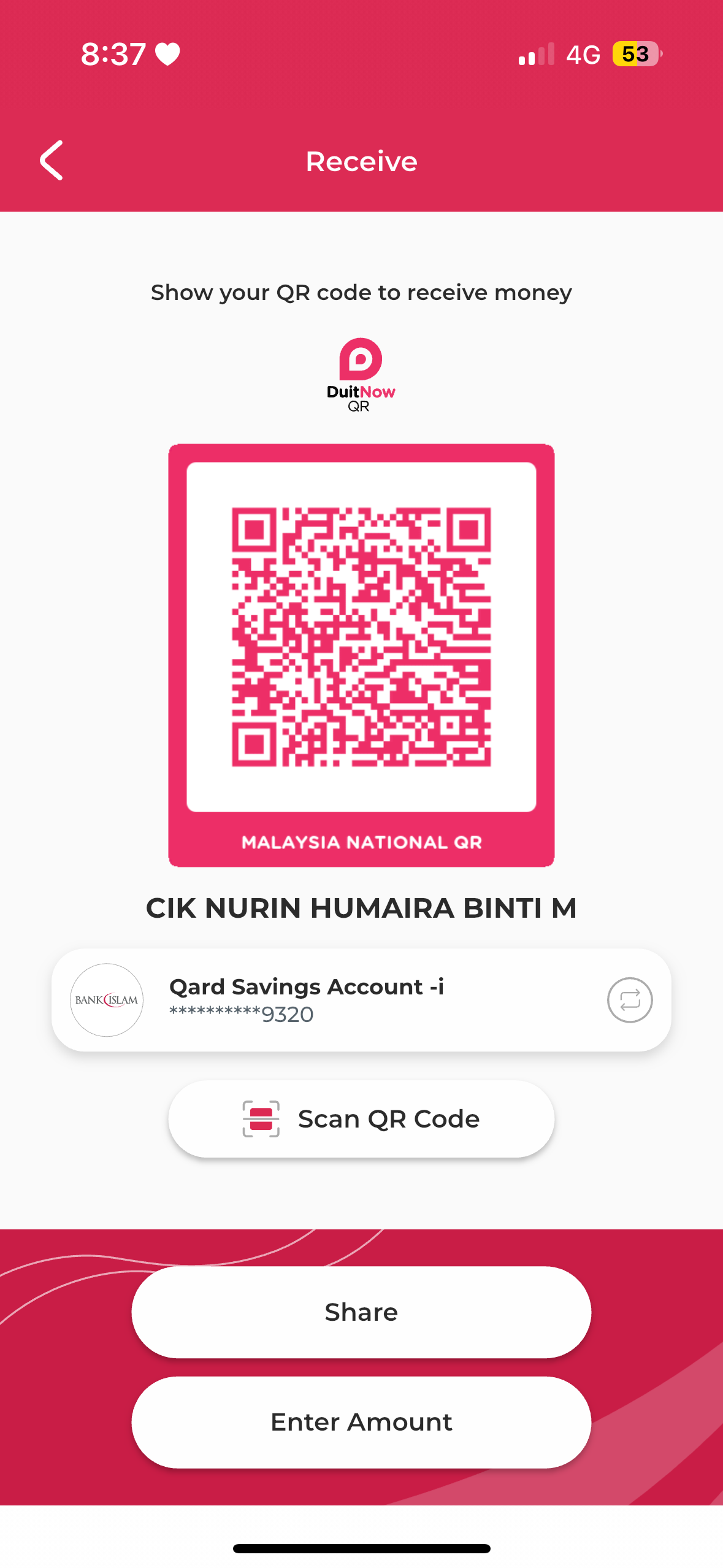Switch the receiving account

[629, 1000]
